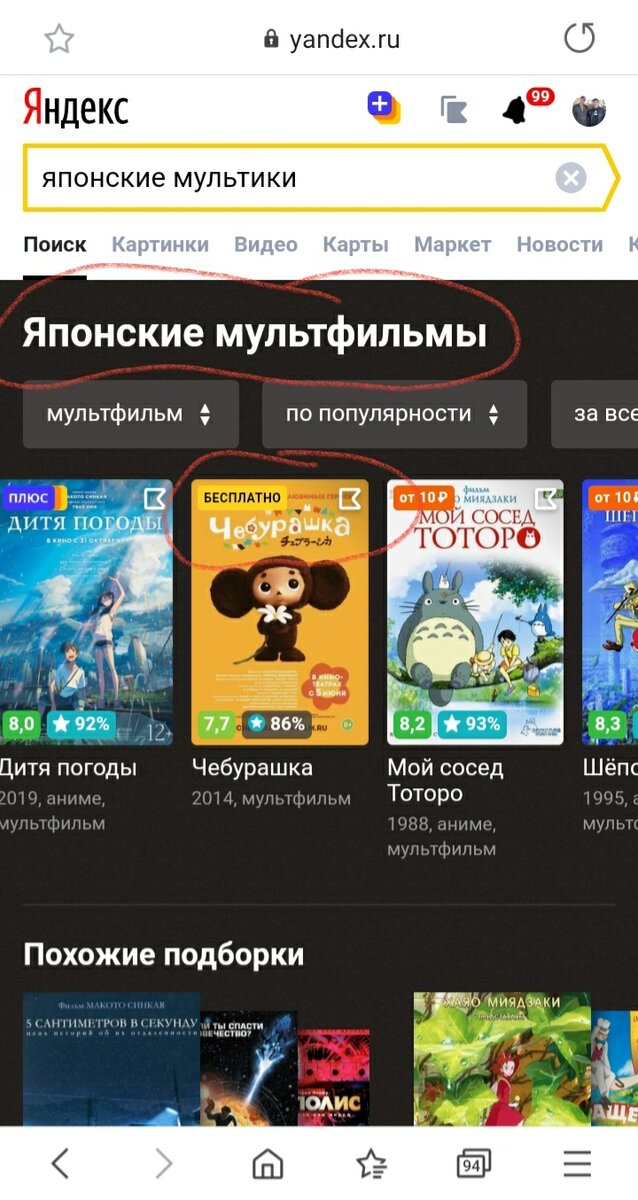Expand the мультфильм type dropdown

click(x=131, y=414)
